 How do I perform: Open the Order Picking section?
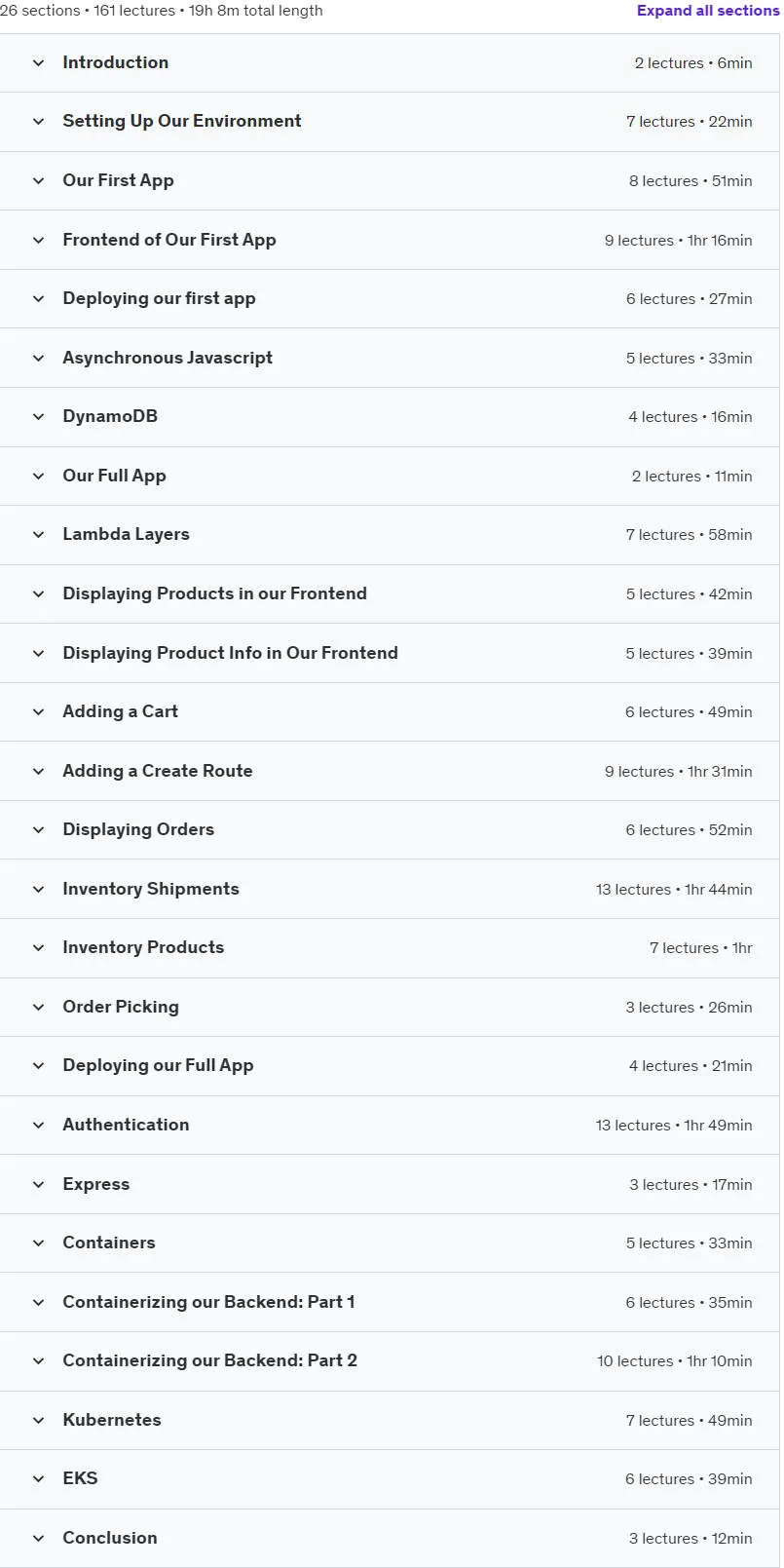390,1008
